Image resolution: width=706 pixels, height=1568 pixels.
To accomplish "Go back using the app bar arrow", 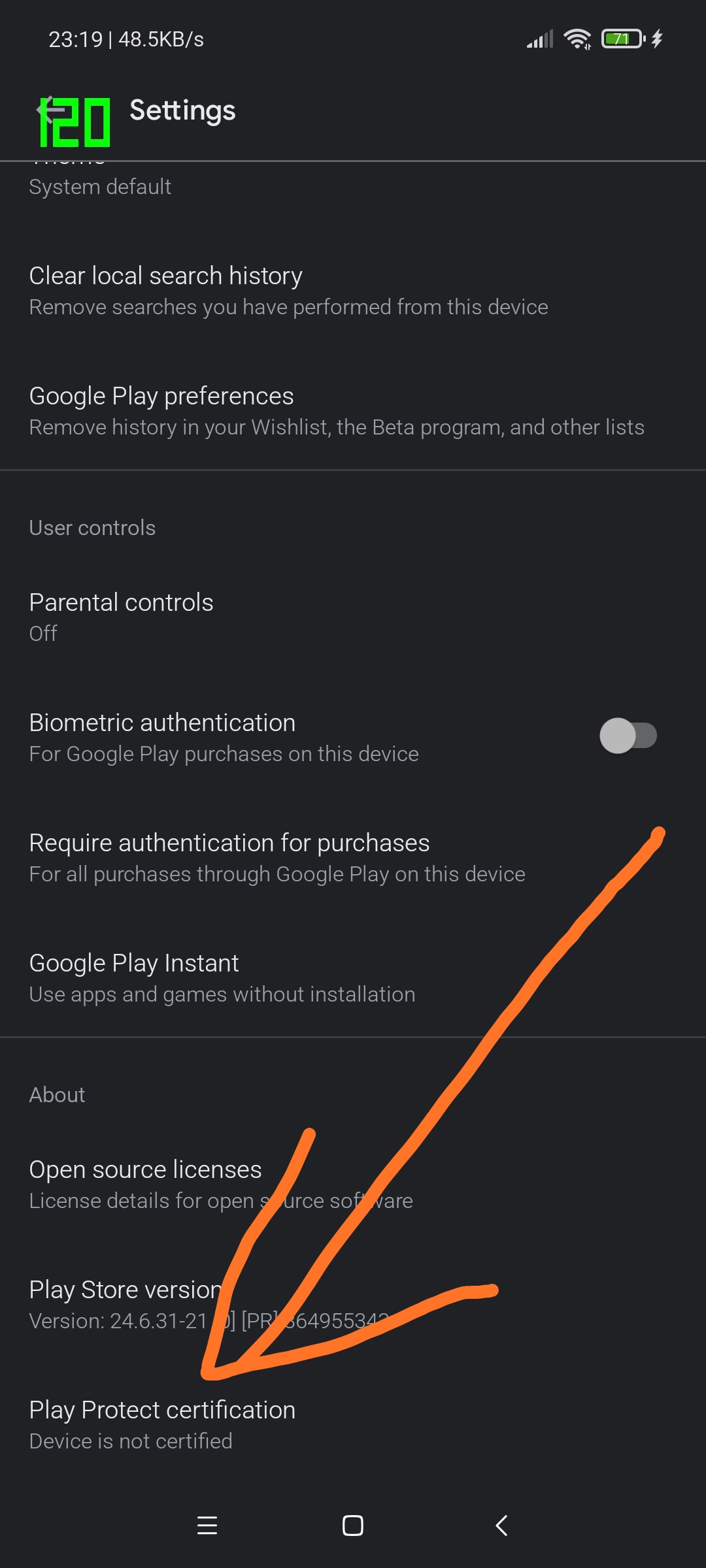I will tap(51, 110).
